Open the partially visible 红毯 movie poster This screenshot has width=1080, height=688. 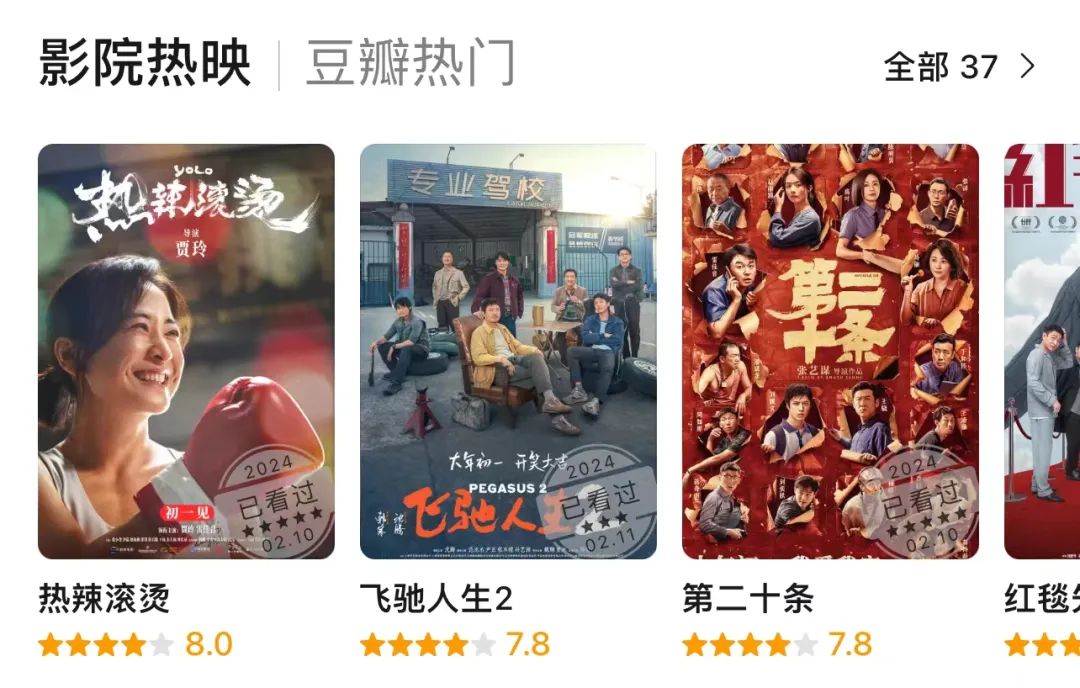[x=1043, y=351]
